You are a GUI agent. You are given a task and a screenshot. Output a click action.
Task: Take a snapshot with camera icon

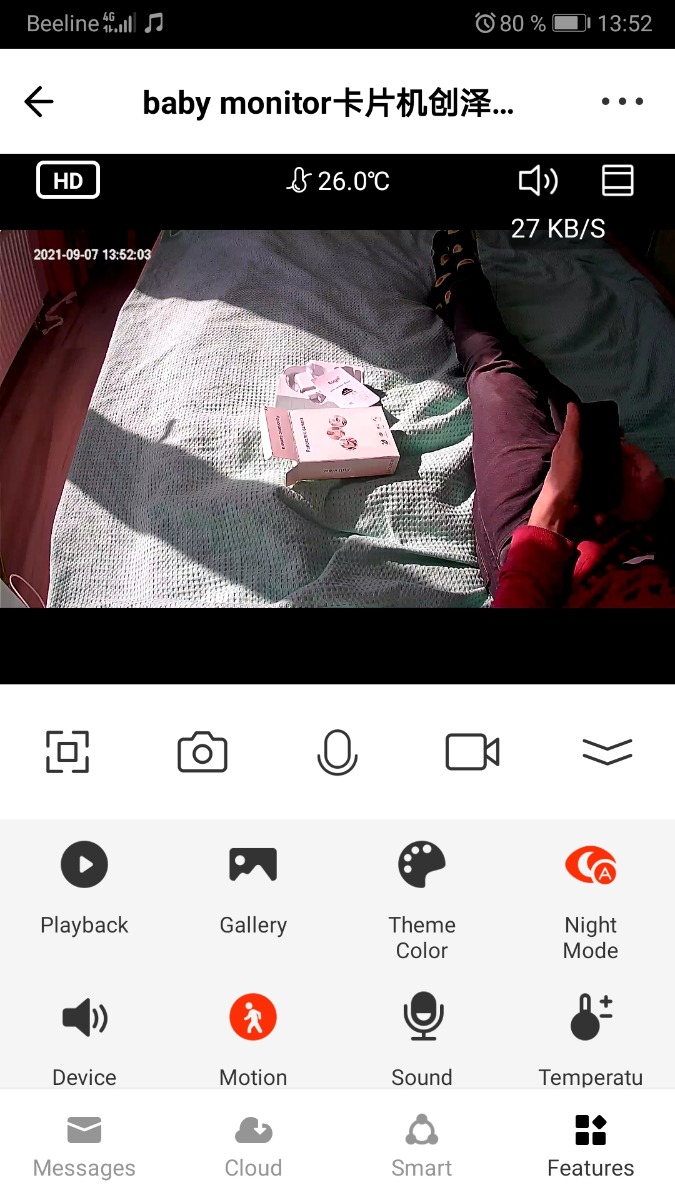203,752
